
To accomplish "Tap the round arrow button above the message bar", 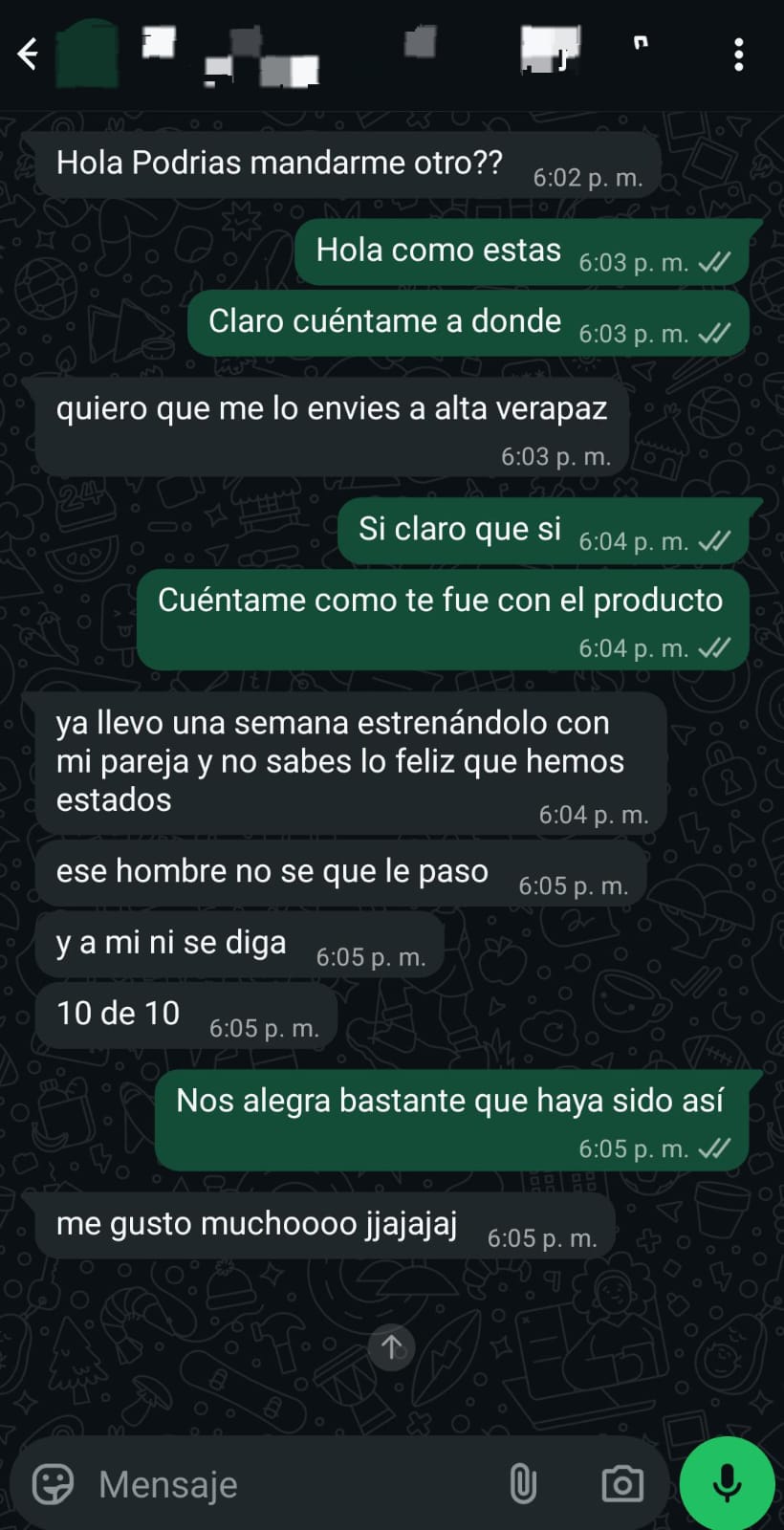I will coord(391,1347).
